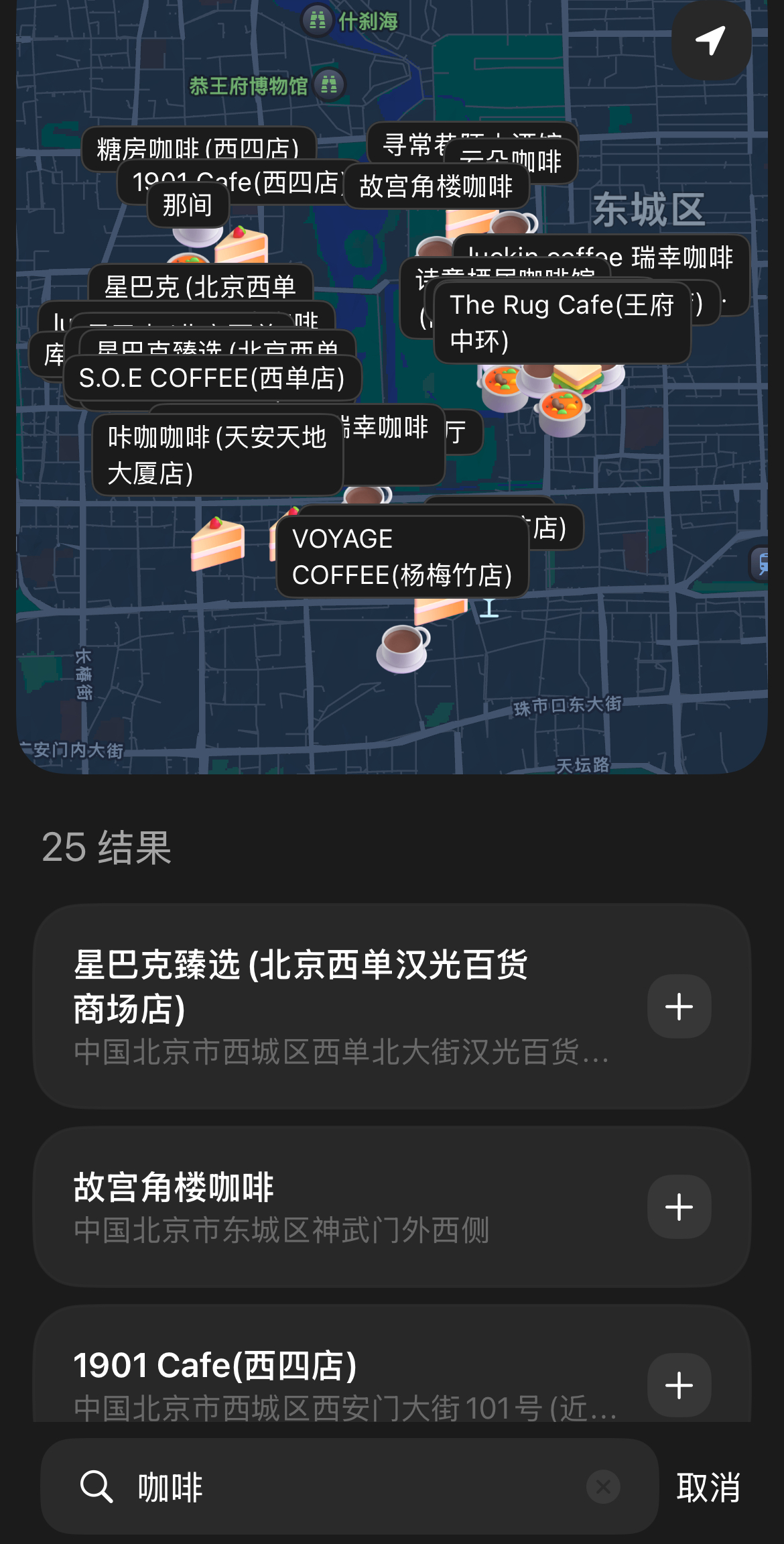Select the 故宫角楼咖啡 label on the map
Viewport: 784px width, 1544px height.
(436, 186)
